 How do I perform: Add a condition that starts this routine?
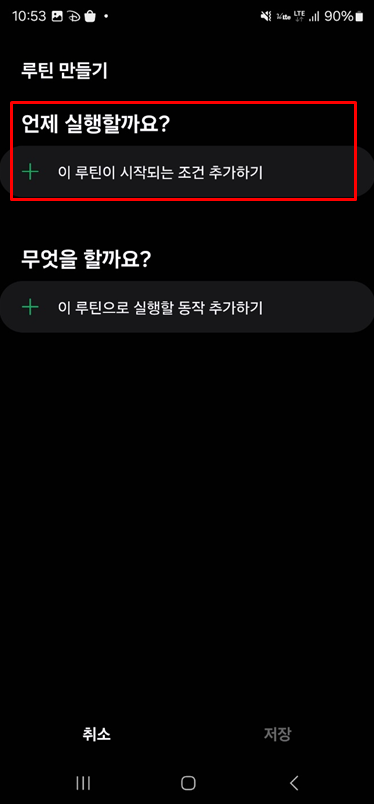[187, 172]
